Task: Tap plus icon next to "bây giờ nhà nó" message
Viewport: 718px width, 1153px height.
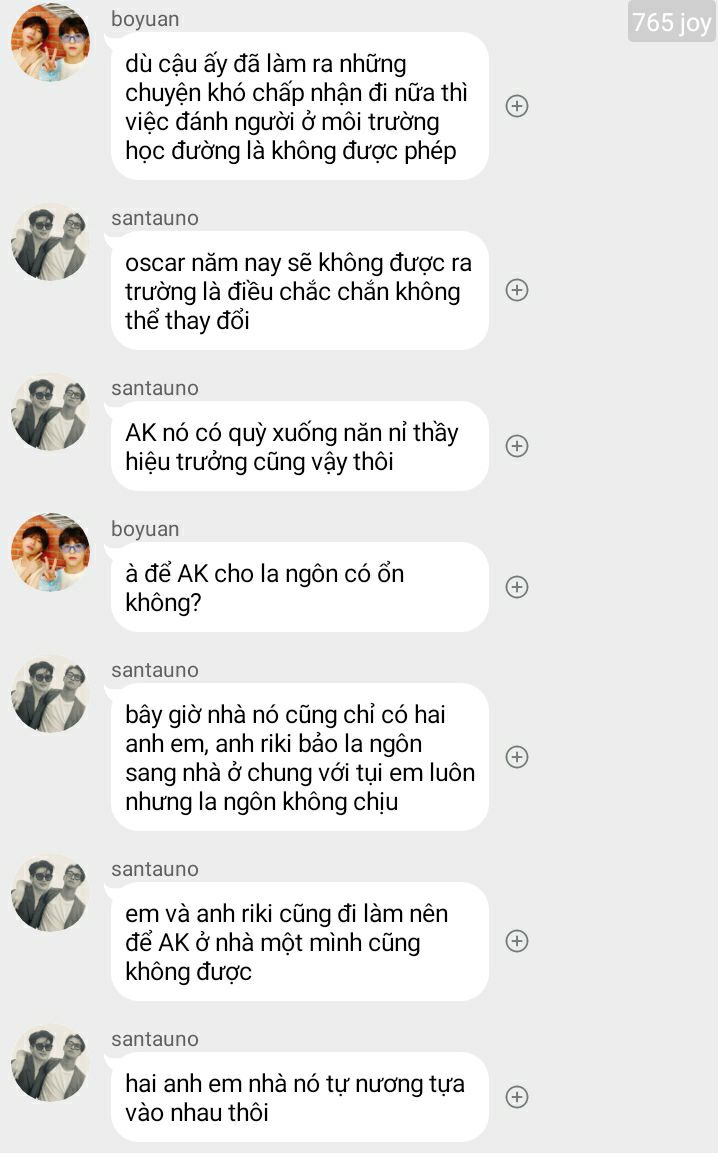Action: [x=517, y=757]
